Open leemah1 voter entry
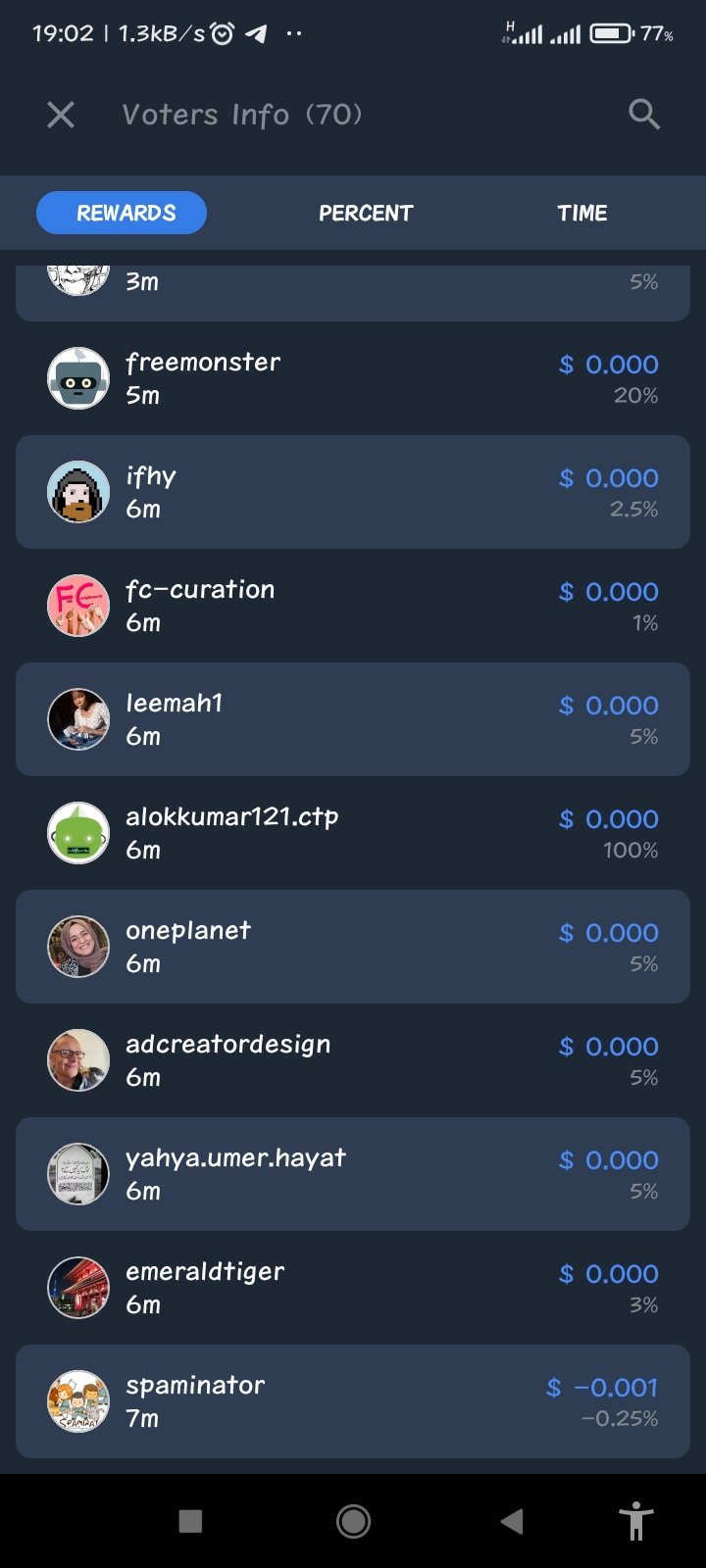This screenshot has width=706, height=1568. pyautogui.click(x=353, y=719)
